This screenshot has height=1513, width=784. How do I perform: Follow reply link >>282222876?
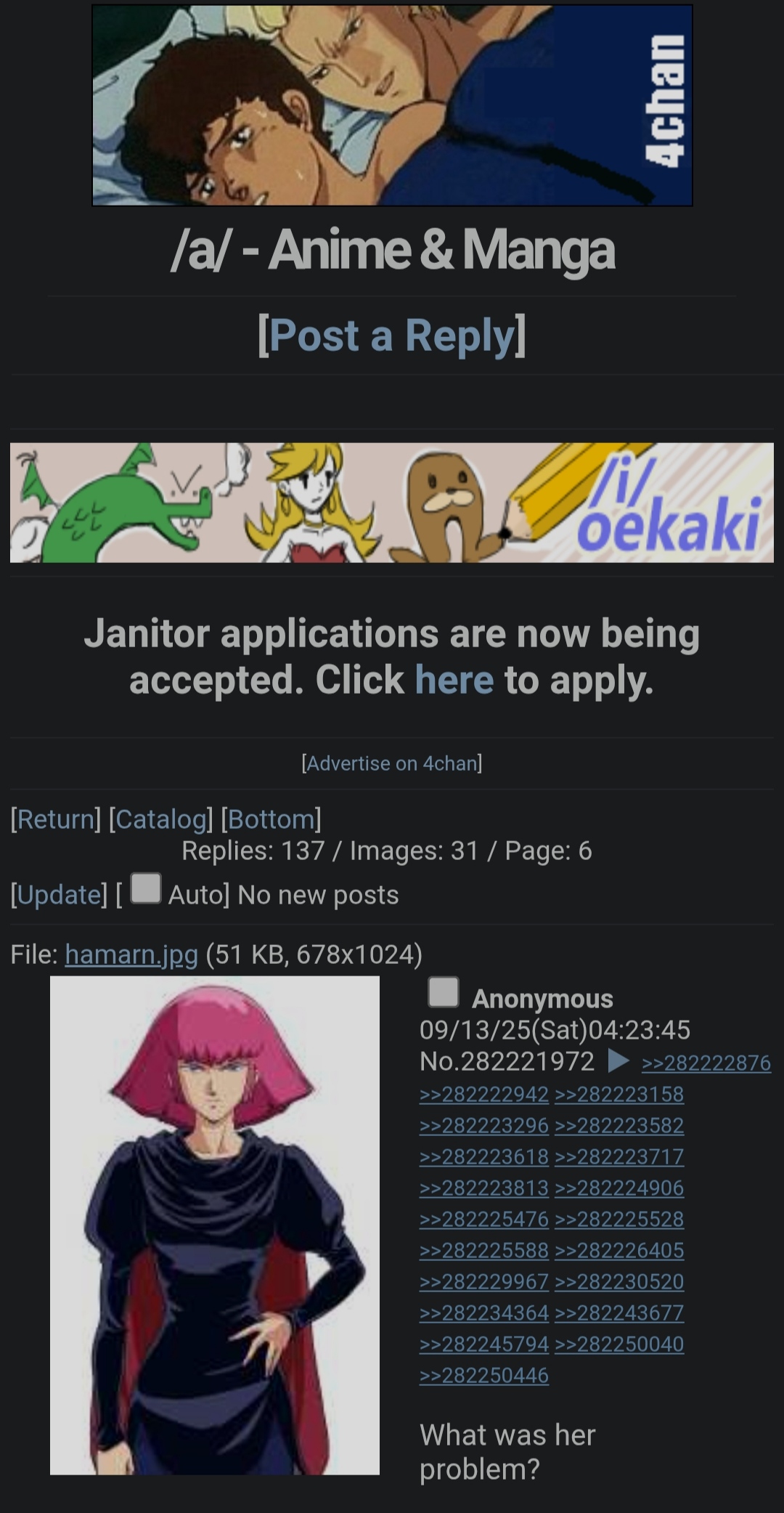coord(706,1063)
